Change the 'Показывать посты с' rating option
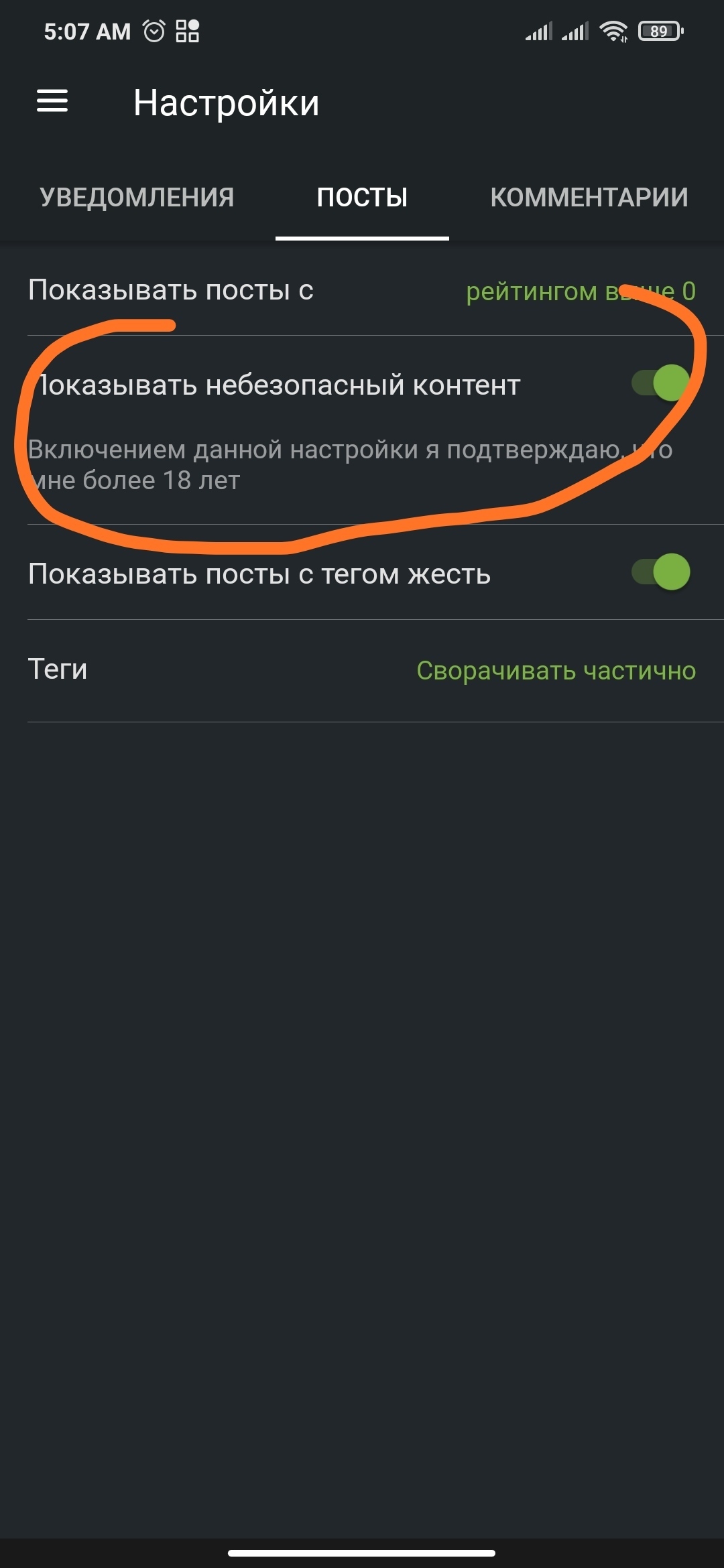 click(580, 291)
